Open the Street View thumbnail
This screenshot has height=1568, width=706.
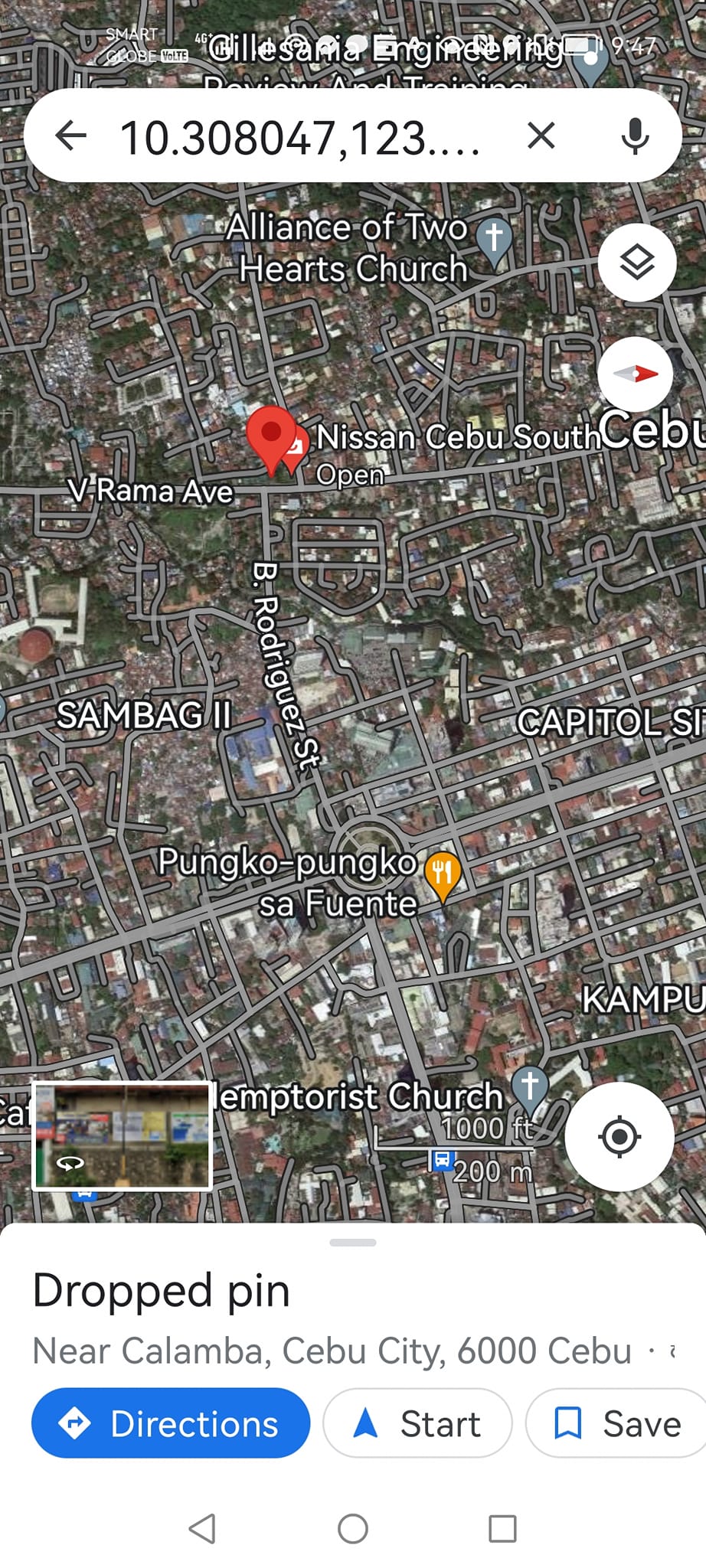(x=122, y=1135)
